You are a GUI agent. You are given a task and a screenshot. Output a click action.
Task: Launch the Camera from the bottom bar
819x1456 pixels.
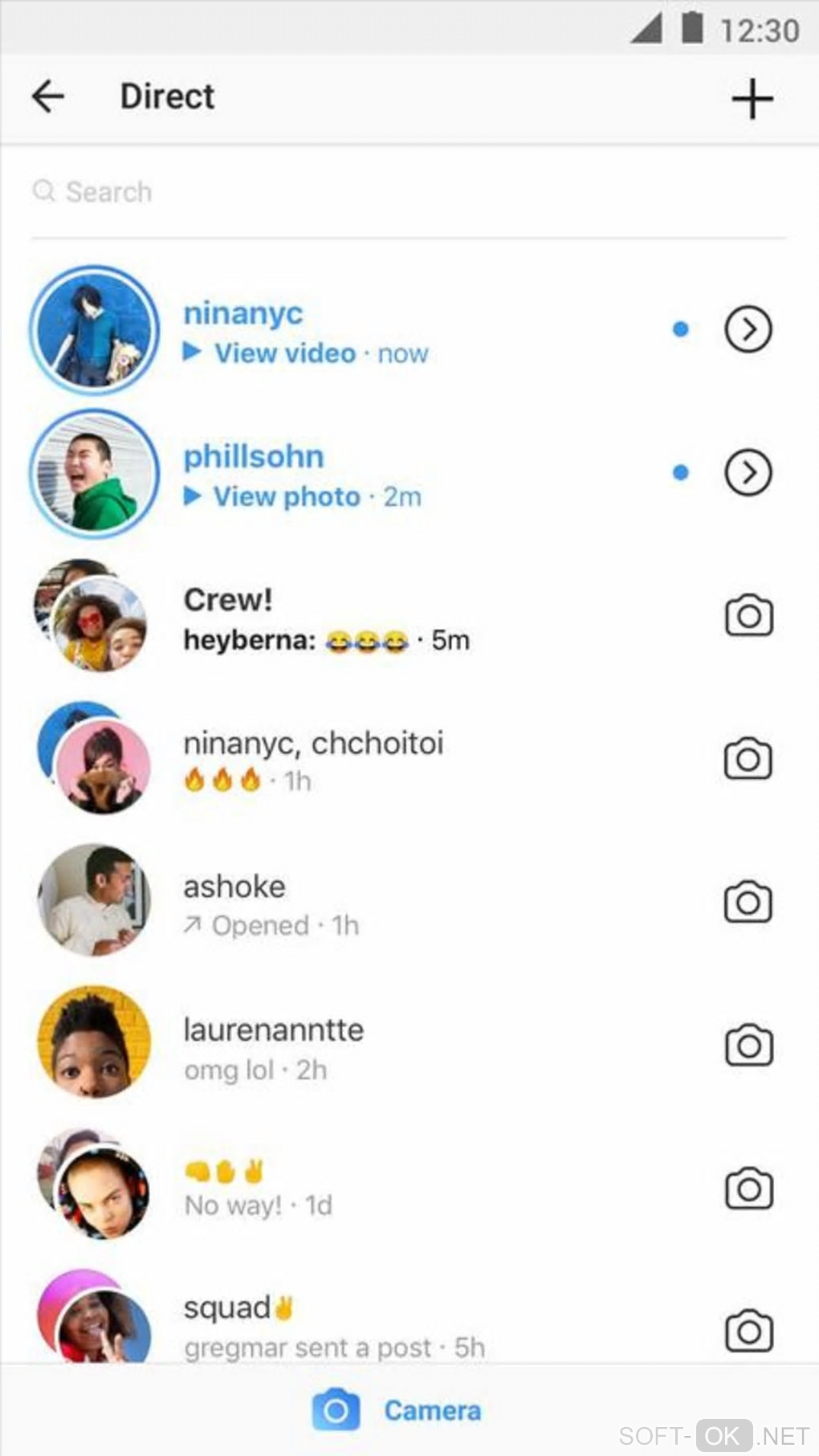click(x=397, y=1410)
